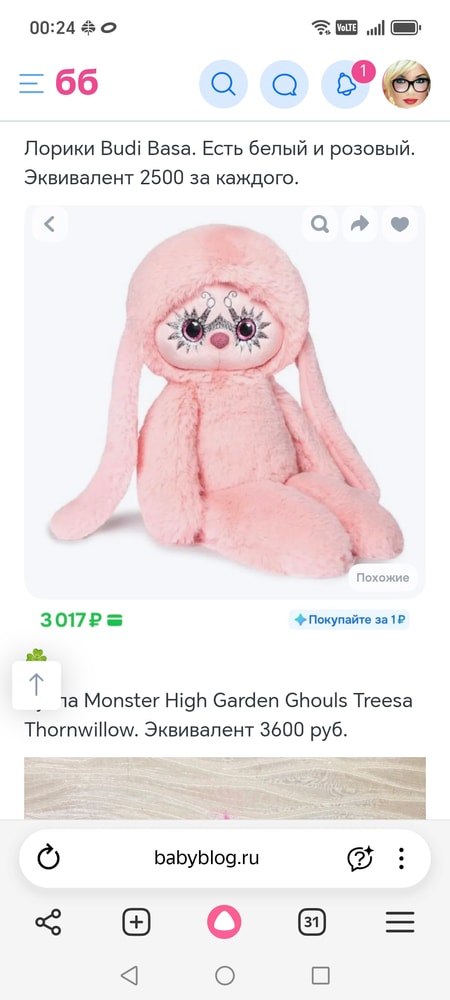The height and width of the screenshot is (1000, 450).
Task: Open the profile avatar
Action: coord(407,84)
